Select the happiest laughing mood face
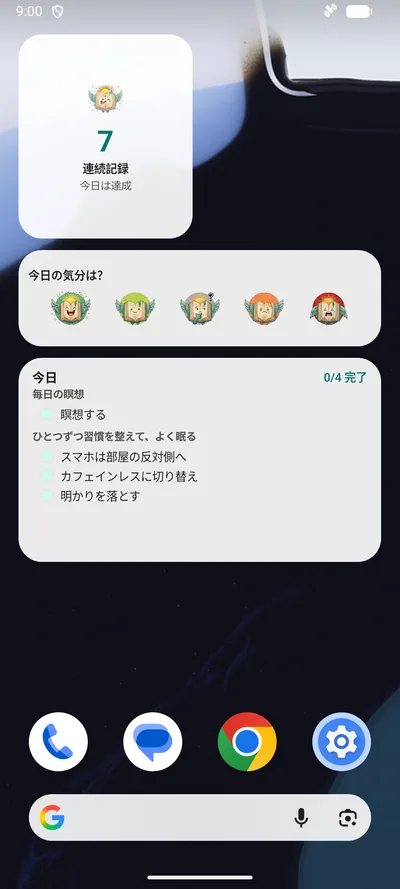This screenshot has height=889, width=400. 71,308
